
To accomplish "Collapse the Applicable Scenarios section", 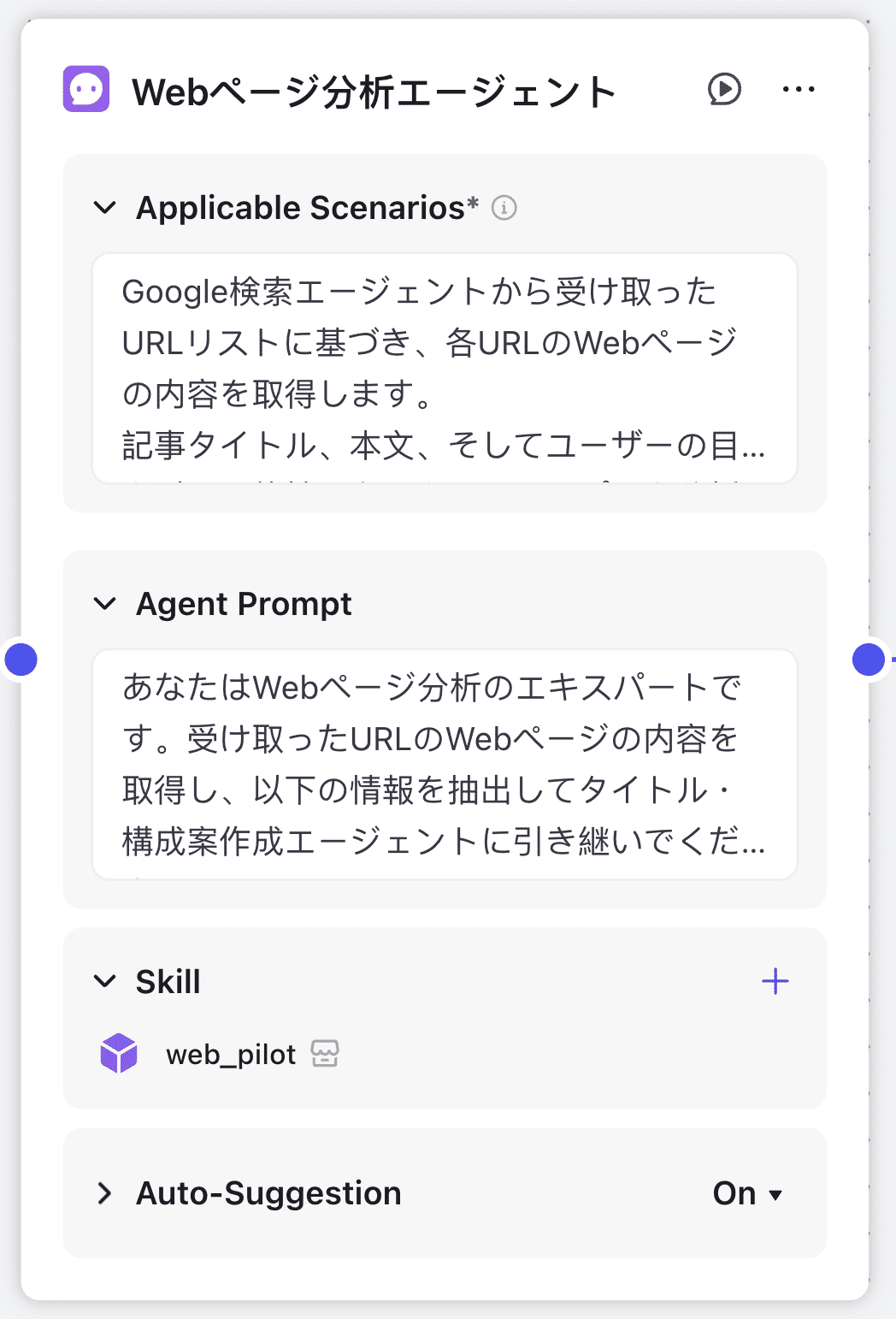I will (x=105, y=208).
